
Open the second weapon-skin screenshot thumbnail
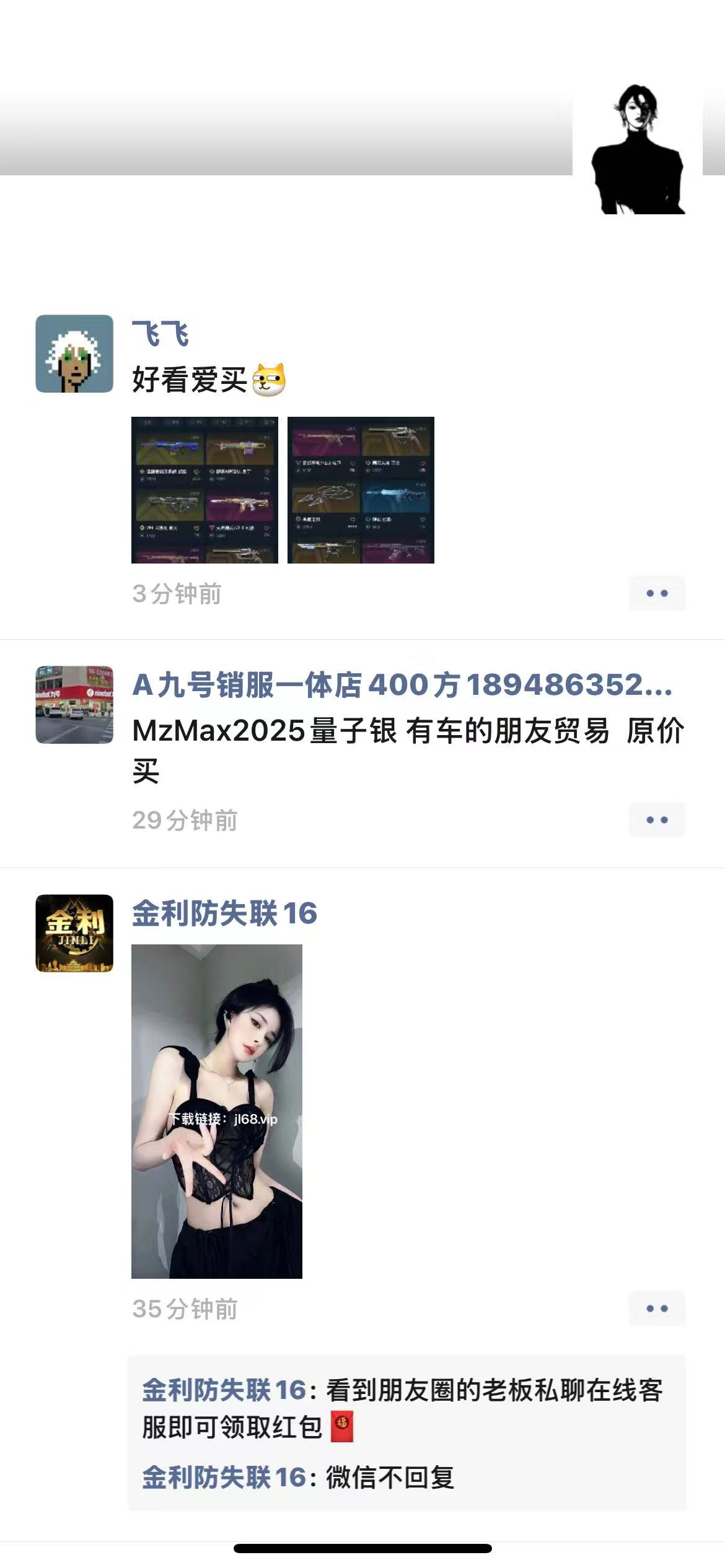click(x=361, y=491)
